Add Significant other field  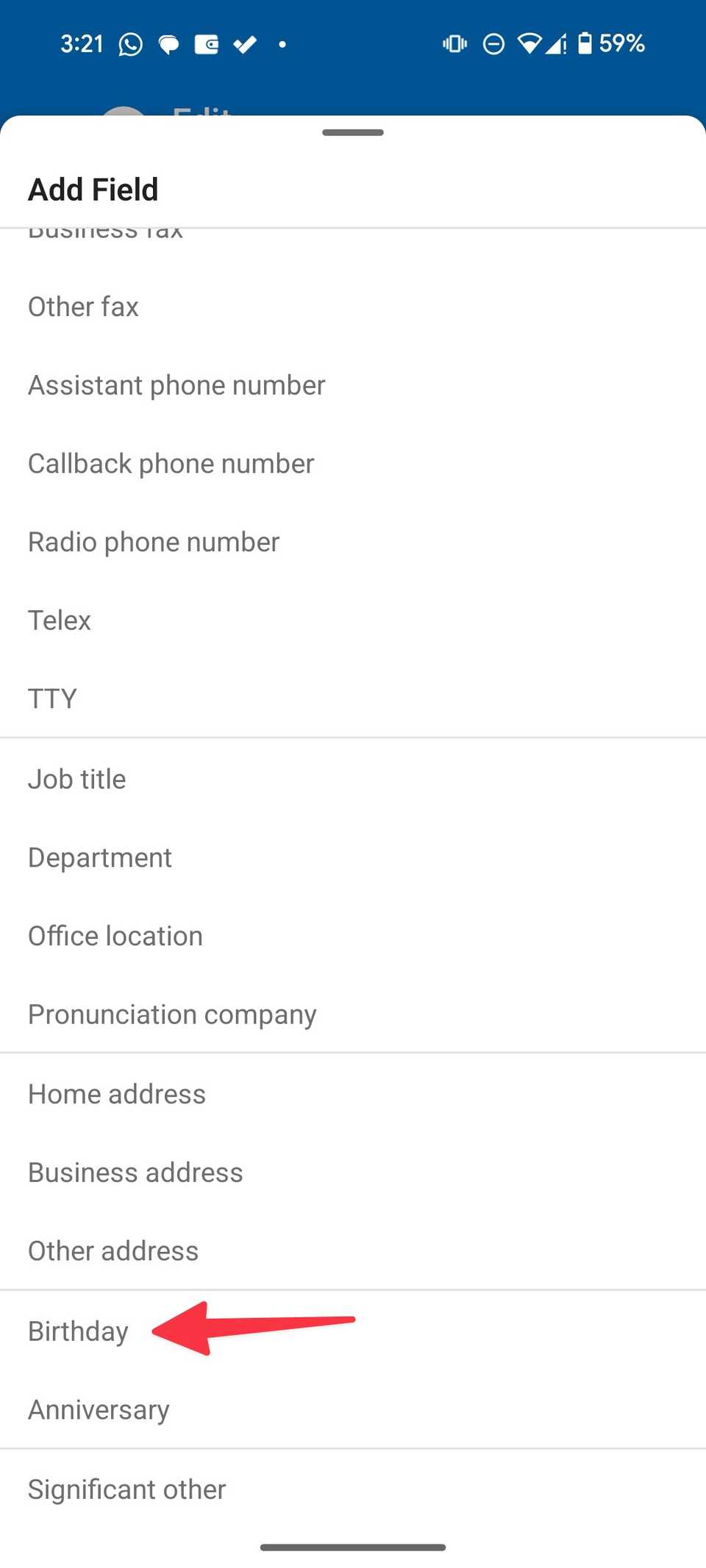tap(127, 1489)
